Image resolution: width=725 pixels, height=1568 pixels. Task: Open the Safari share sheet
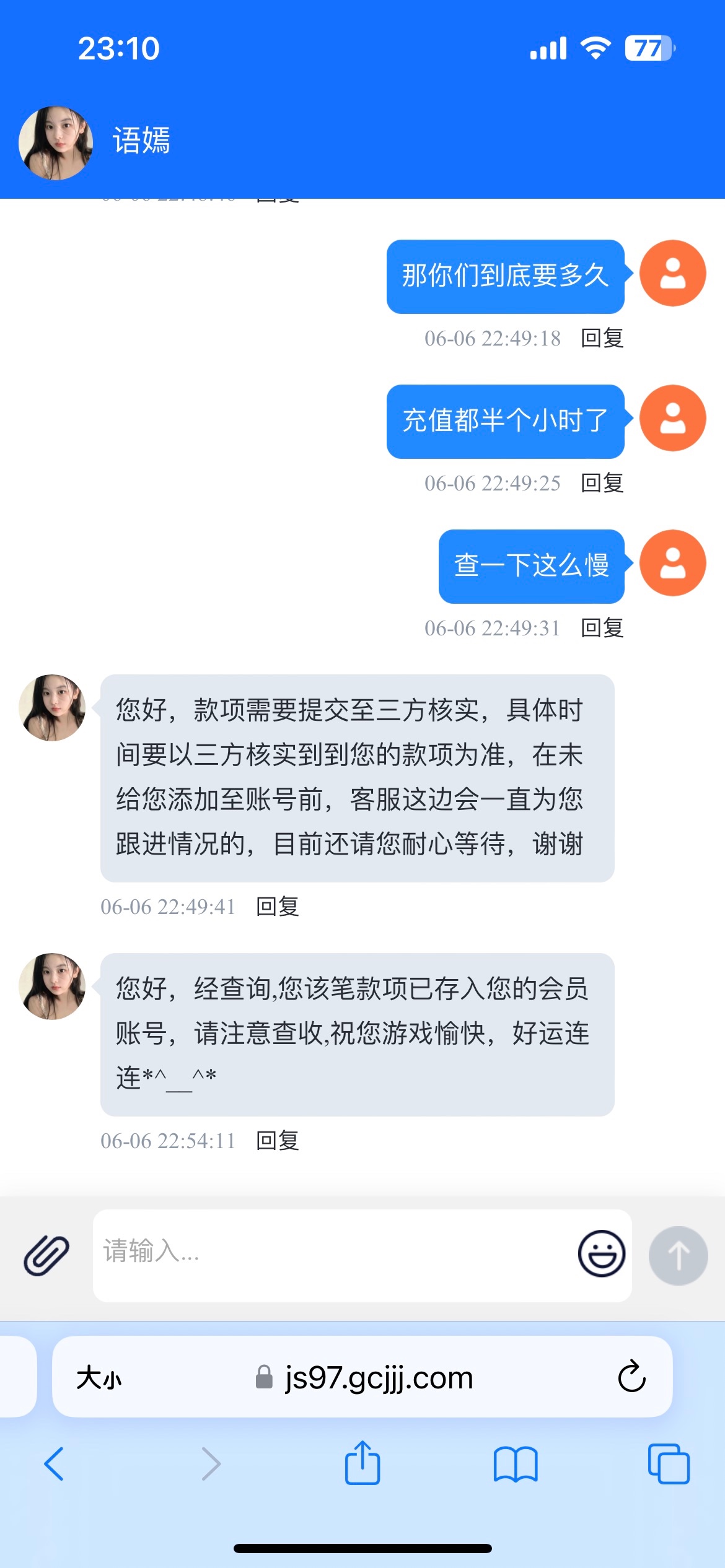pyautogui.click(x=362, y=1464)
